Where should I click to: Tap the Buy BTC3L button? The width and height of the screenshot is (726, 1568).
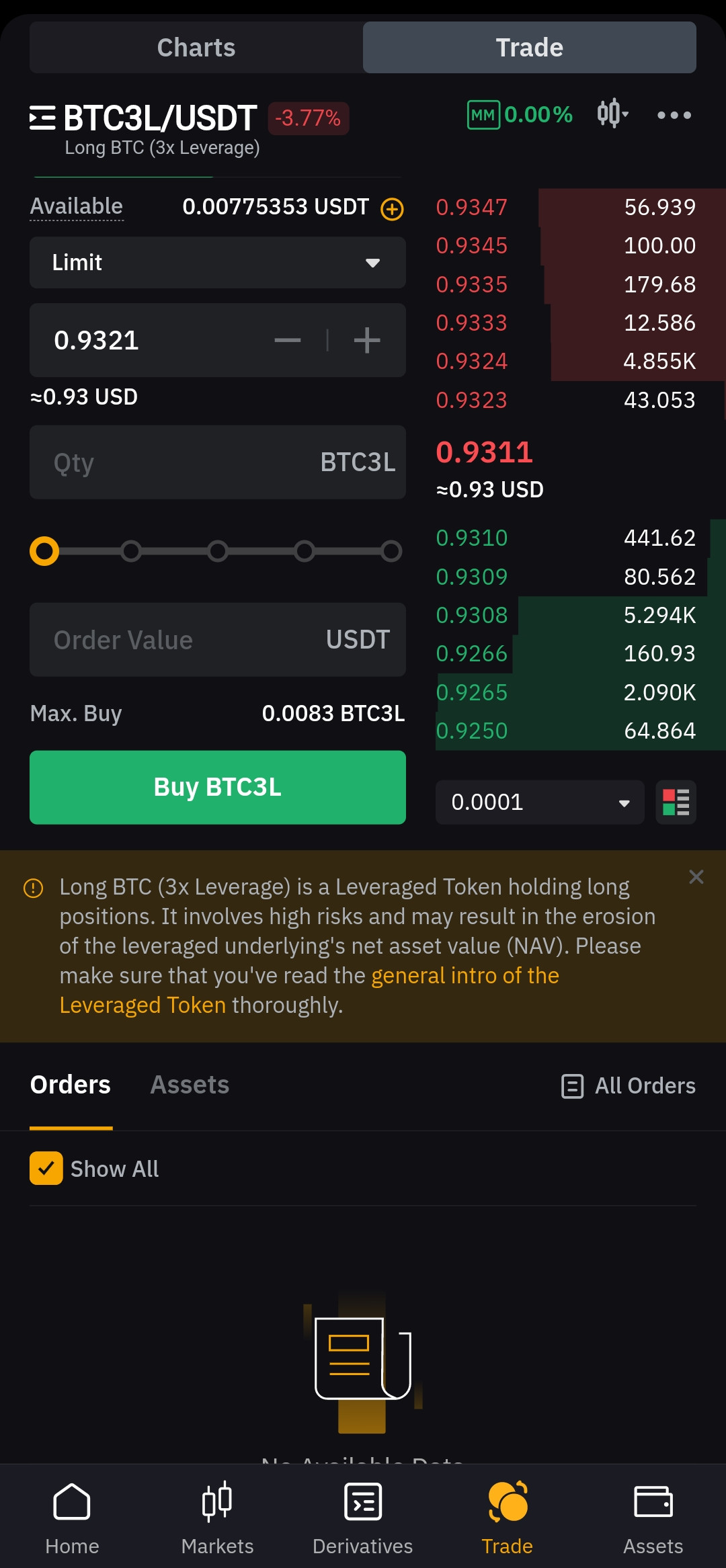(218, 787)
